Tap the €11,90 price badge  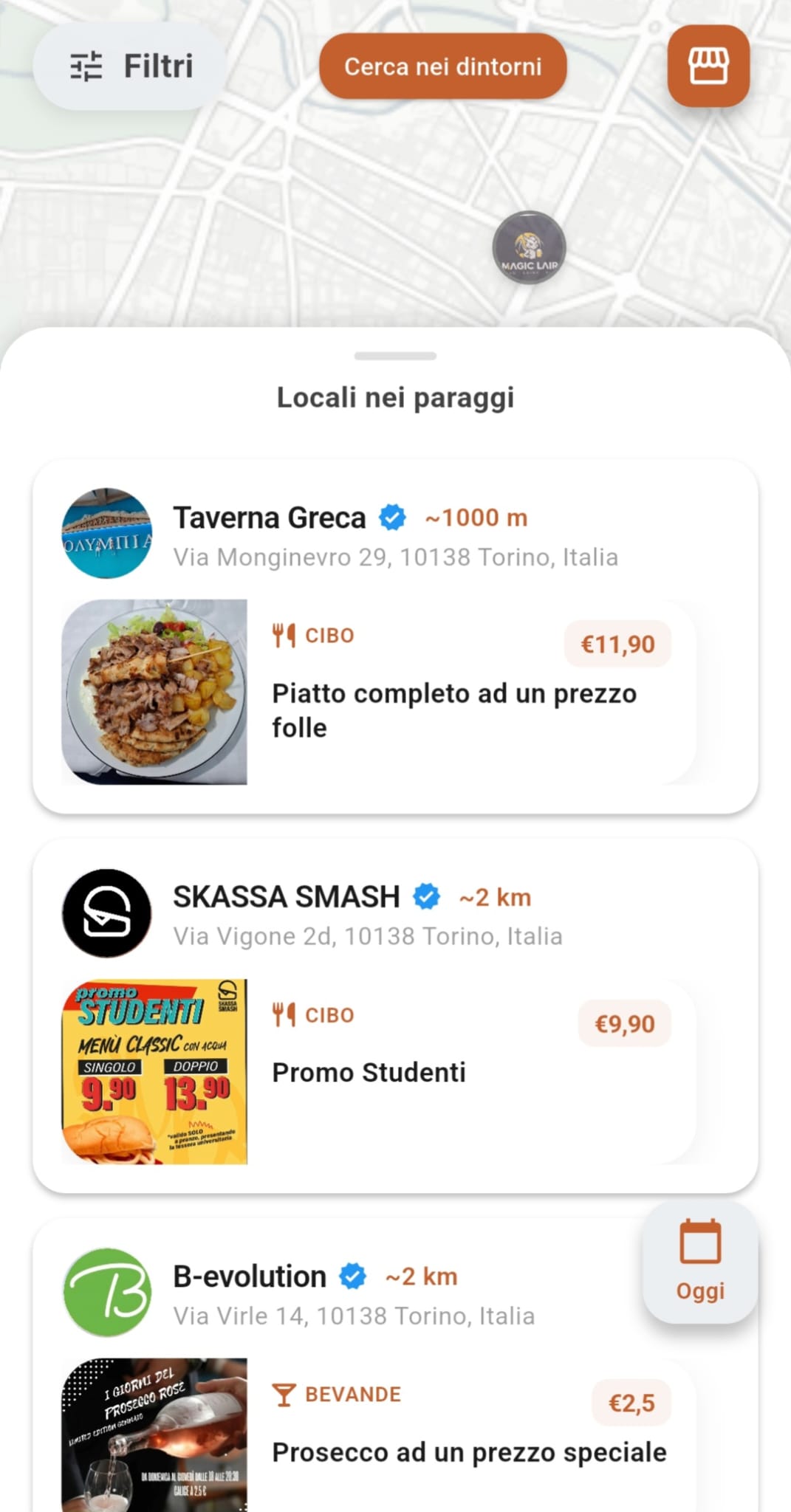pos(617,643)
